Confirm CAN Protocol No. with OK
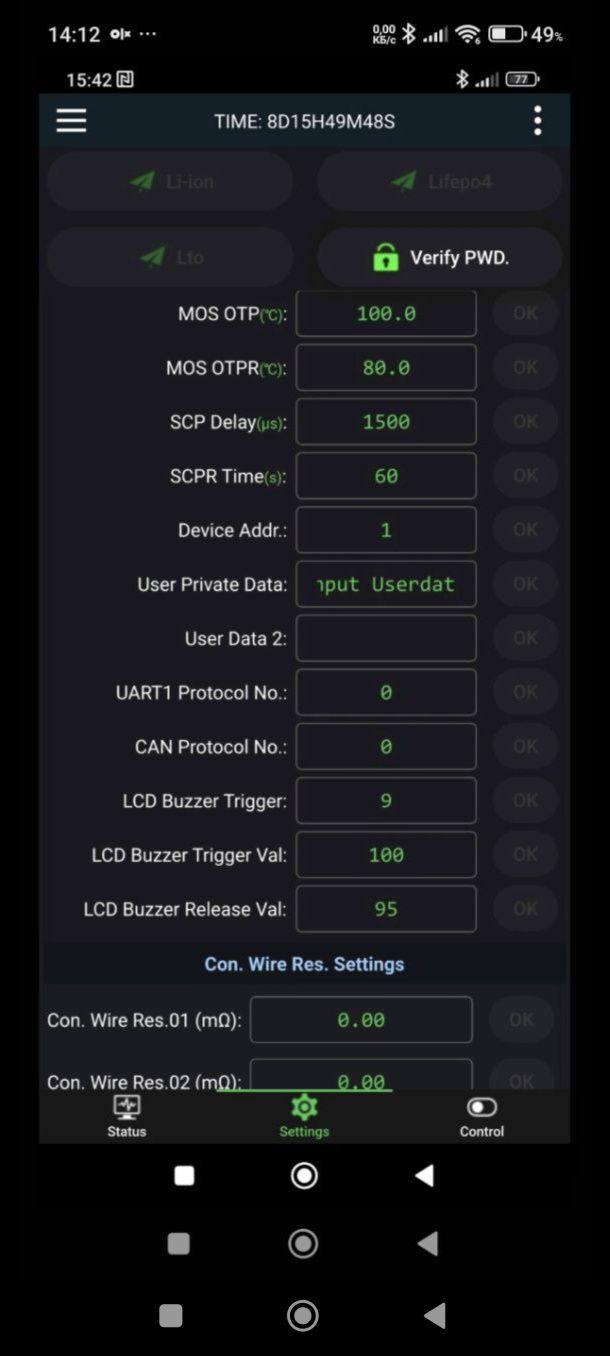 (525, 746)
